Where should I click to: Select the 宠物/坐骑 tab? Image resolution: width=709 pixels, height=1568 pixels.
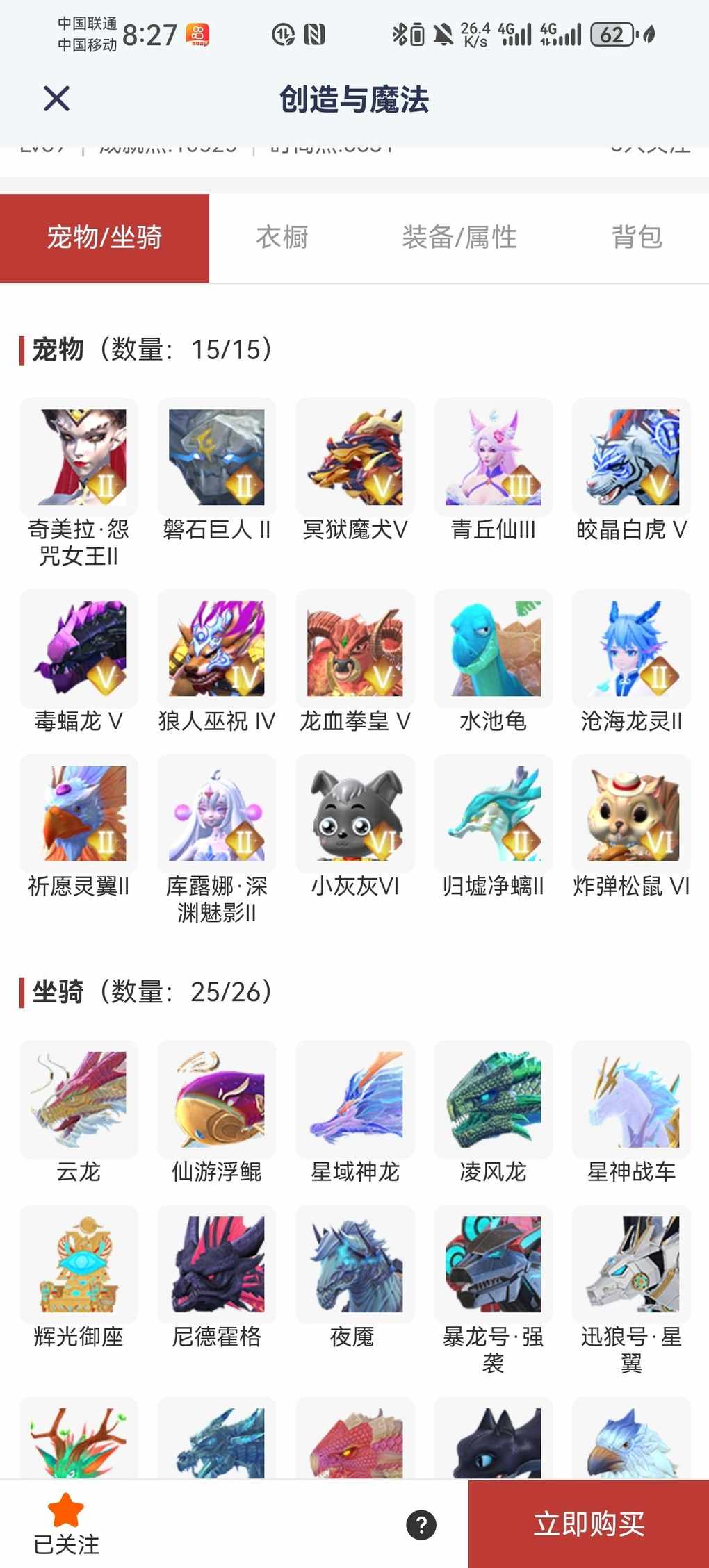pos(104,238)
